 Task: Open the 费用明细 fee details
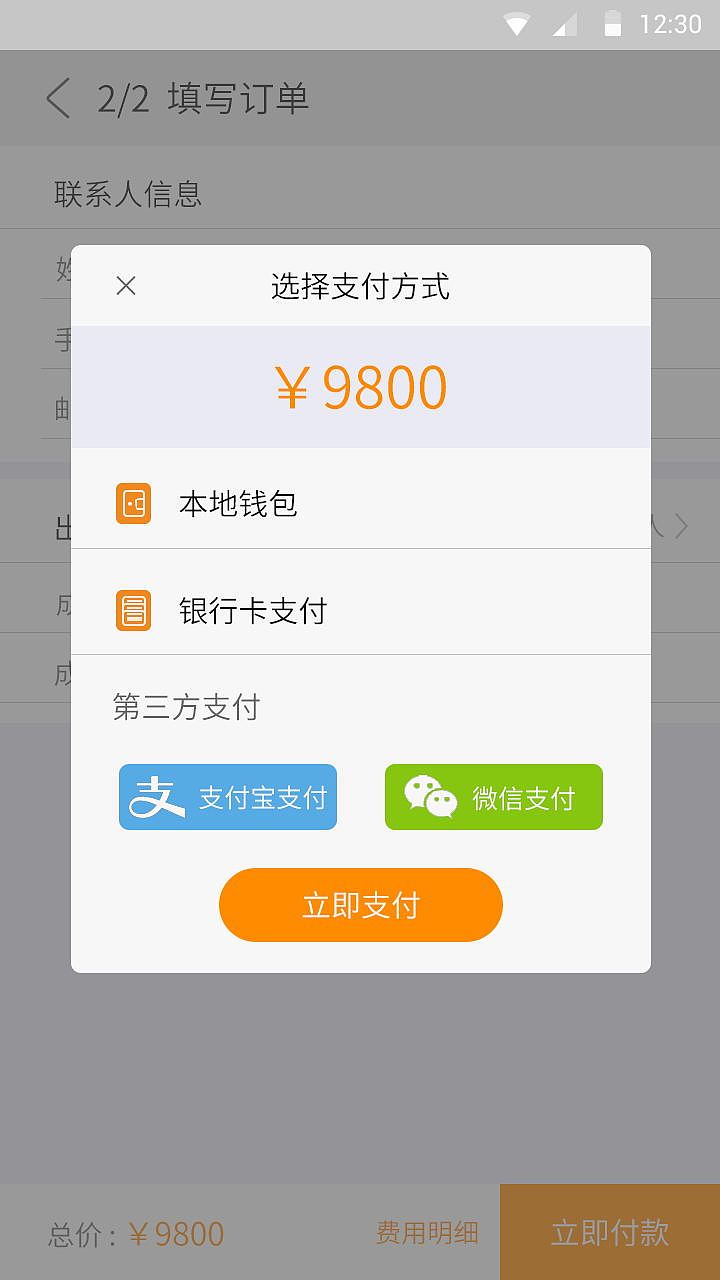[427, 1233]
